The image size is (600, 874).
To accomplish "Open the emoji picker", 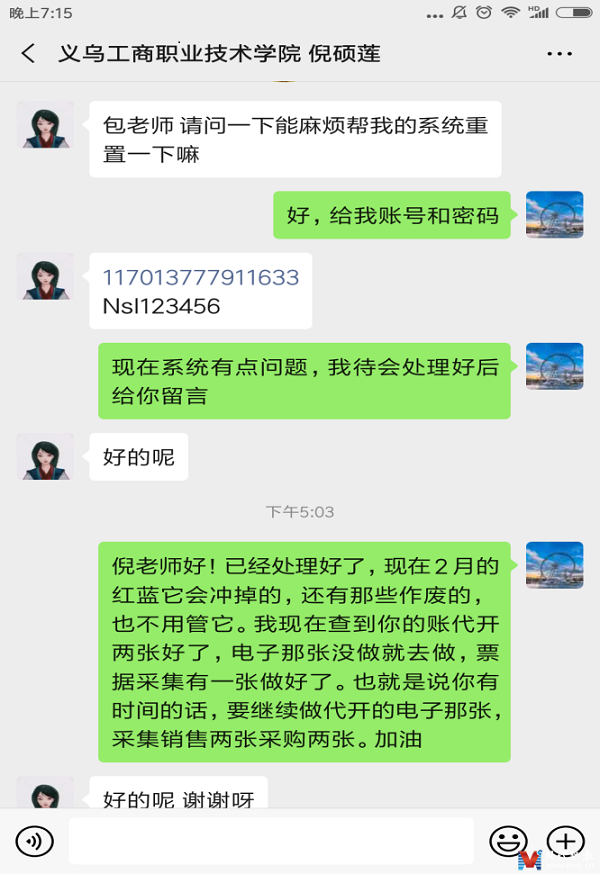I will [x=508, y=841].
